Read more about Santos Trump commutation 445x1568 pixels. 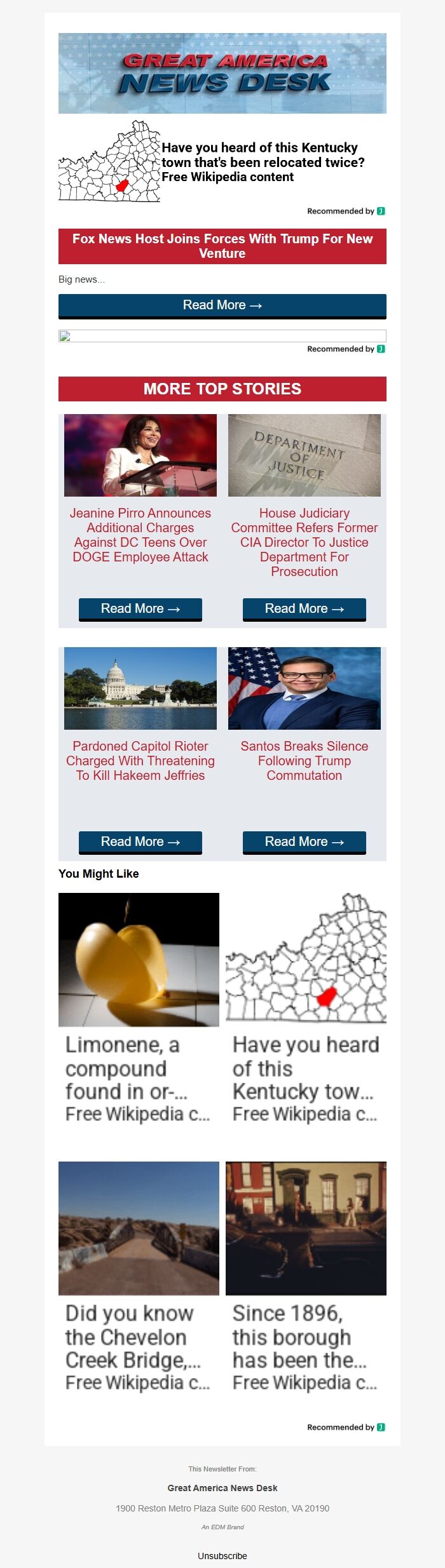coord(304,842)
